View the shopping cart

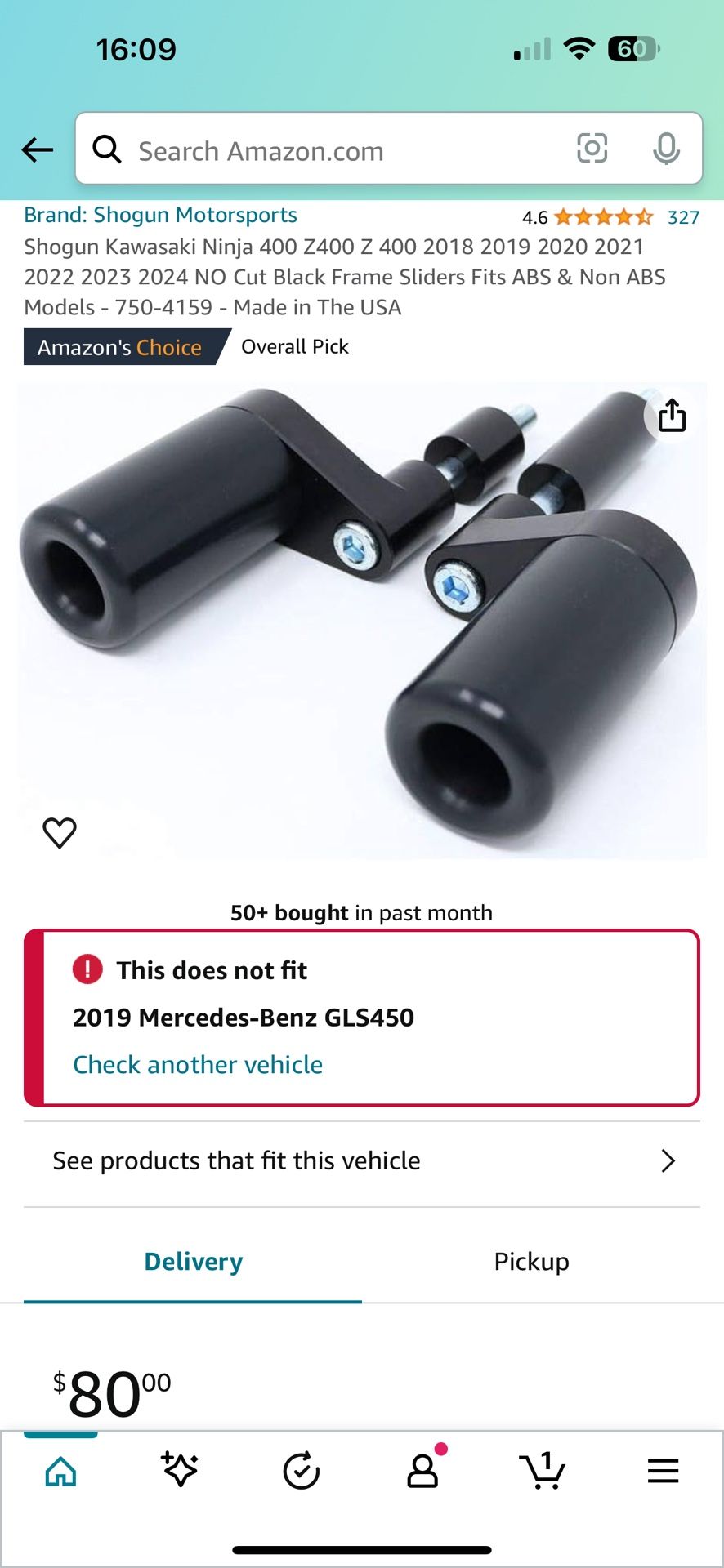543,1472
